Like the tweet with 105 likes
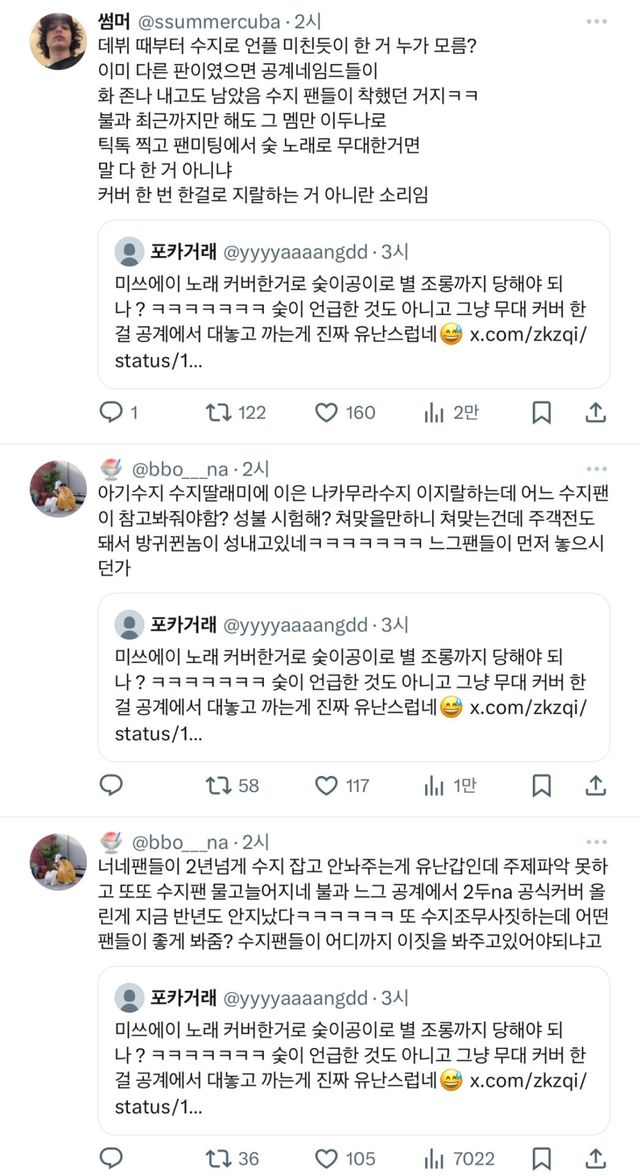The width and height of the screenshot is (640, 1176). [327, 1159]
